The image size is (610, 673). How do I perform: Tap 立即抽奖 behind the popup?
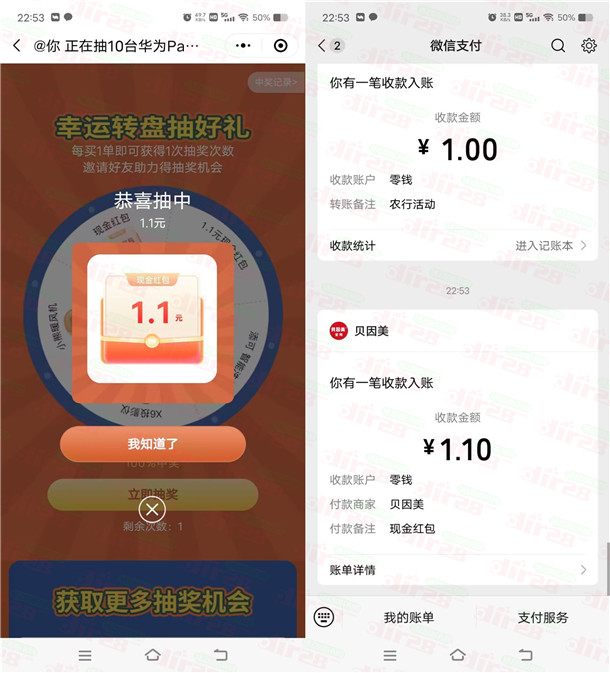tap(152, 494)
